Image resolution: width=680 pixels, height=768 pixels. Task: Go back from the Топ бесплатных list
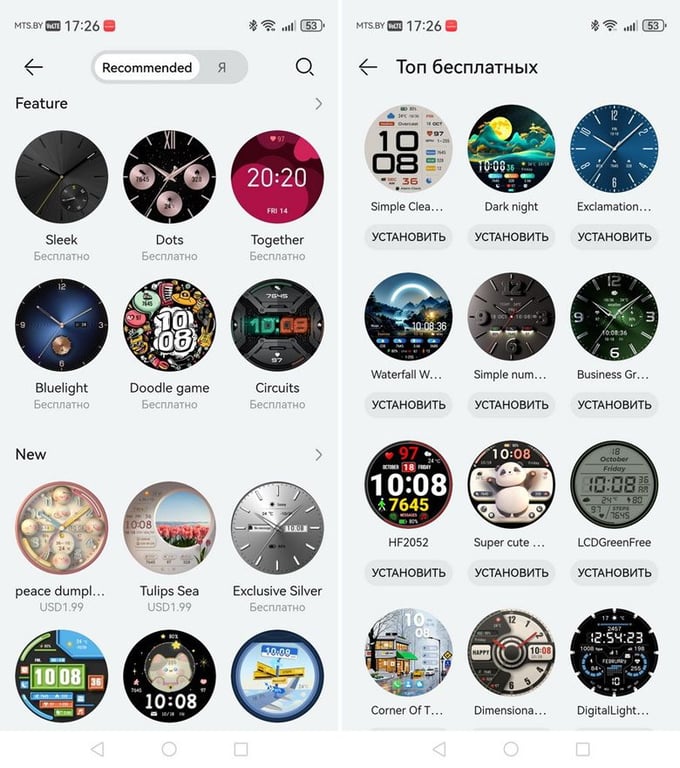[368, 67]
